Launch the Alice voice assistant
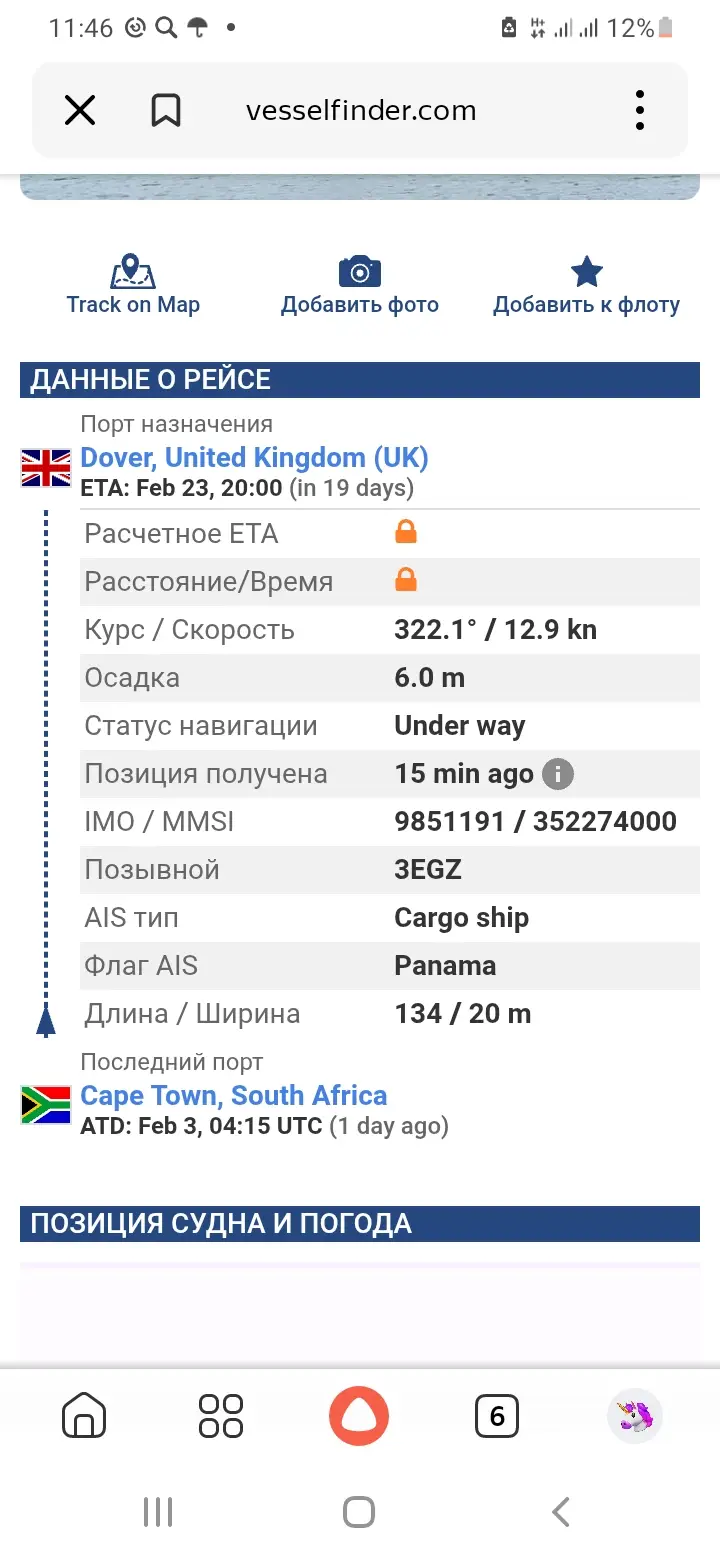The height and width of the screenshot is (1560, 720). coord(359,1416)
